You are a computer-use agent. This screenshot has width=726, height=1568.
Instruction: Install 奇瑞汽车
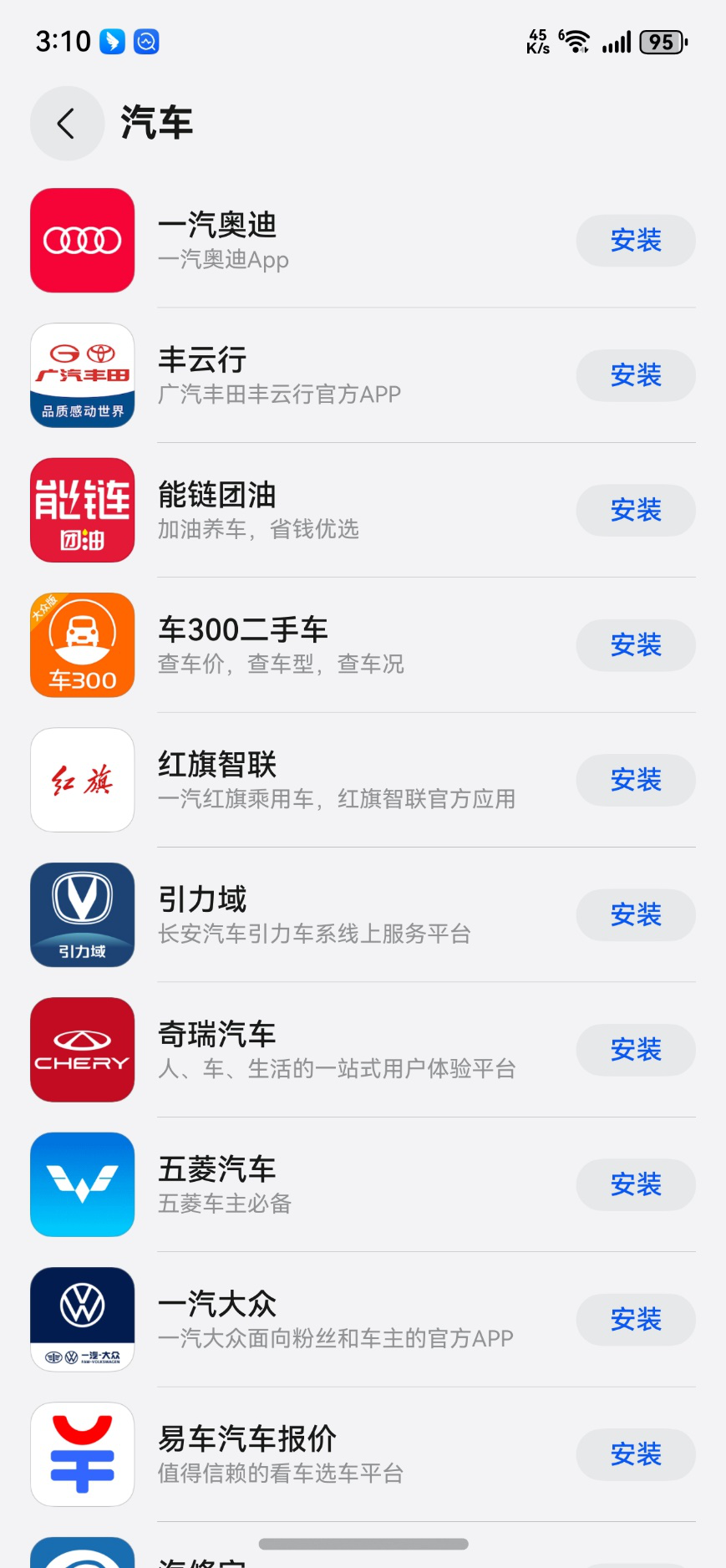point(636,1050)
